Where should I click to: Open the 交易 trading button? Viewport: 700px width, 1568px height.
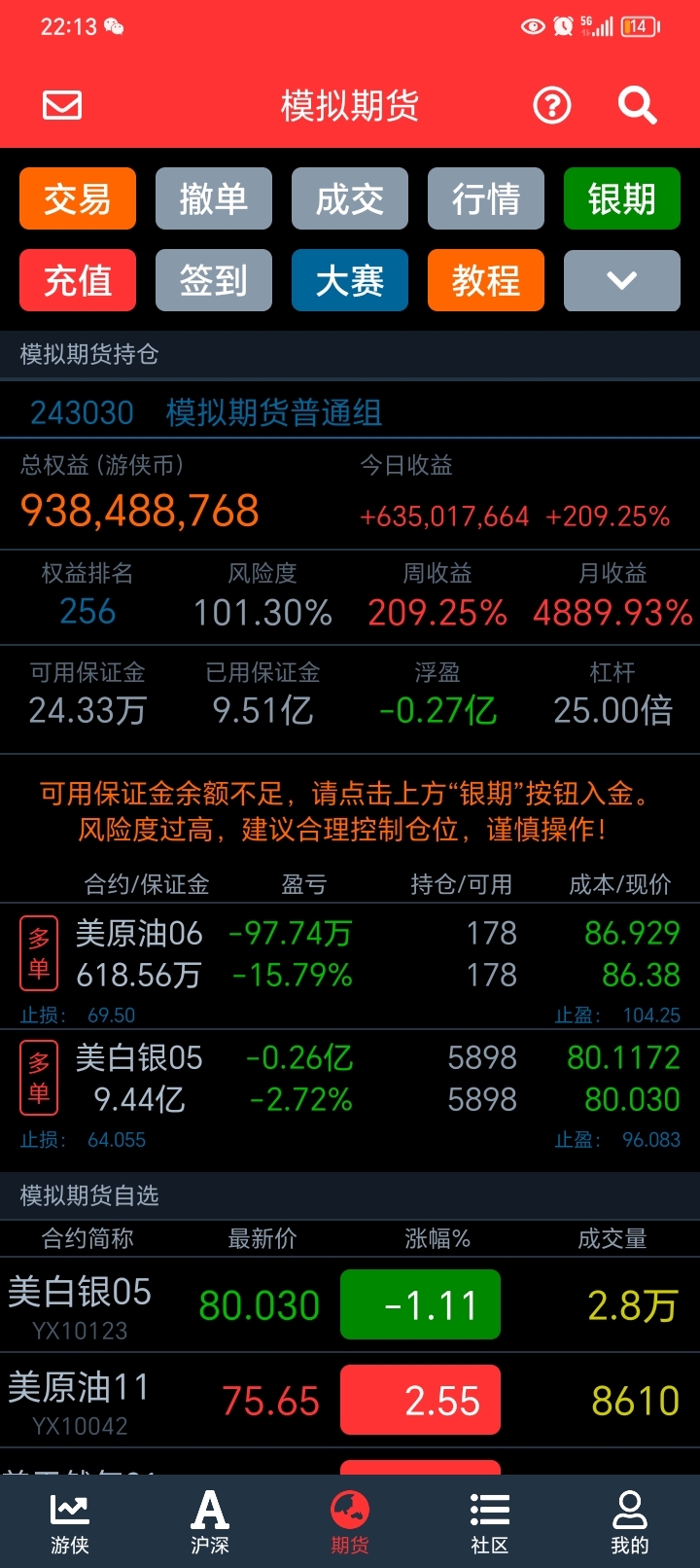point(78,199)
